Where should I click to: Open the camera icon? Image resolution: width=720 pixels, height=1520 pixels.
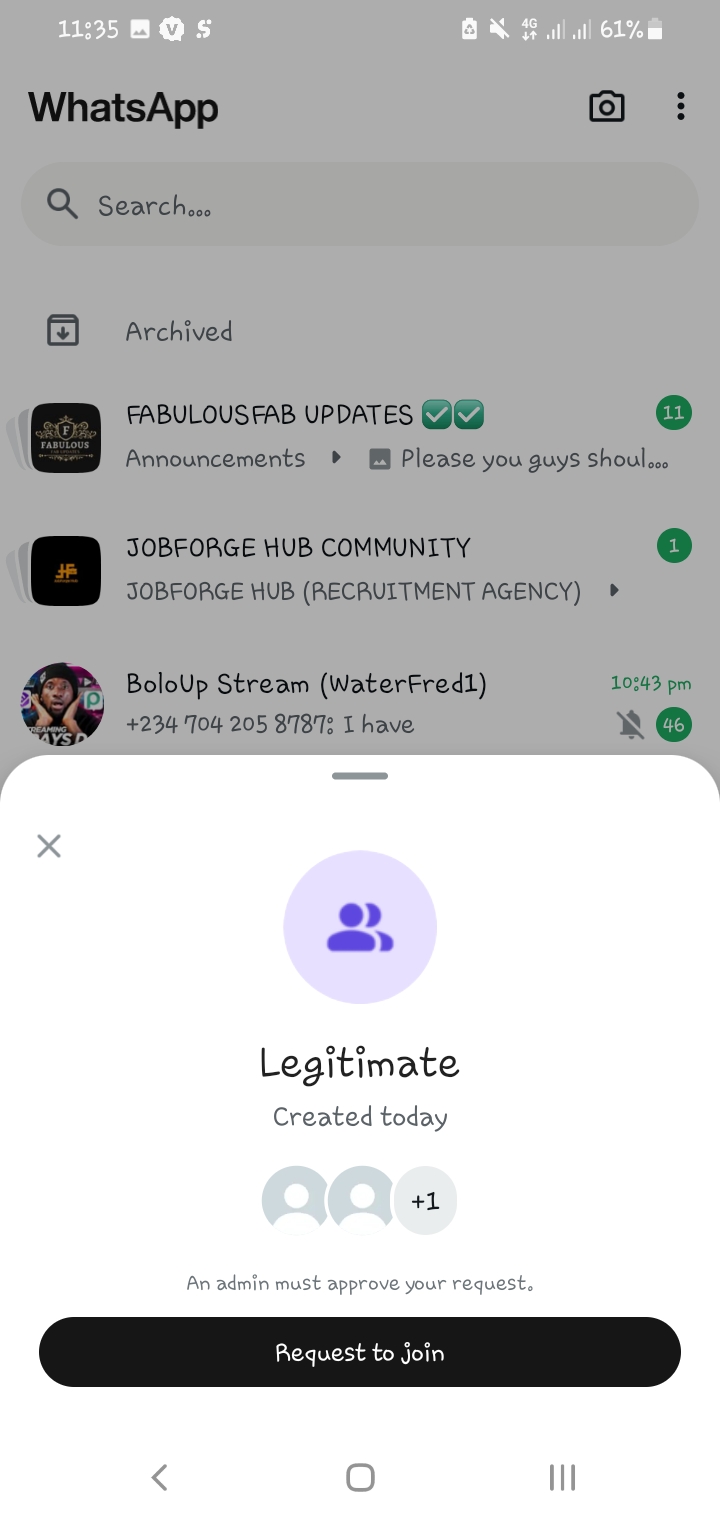coord(606,107)
